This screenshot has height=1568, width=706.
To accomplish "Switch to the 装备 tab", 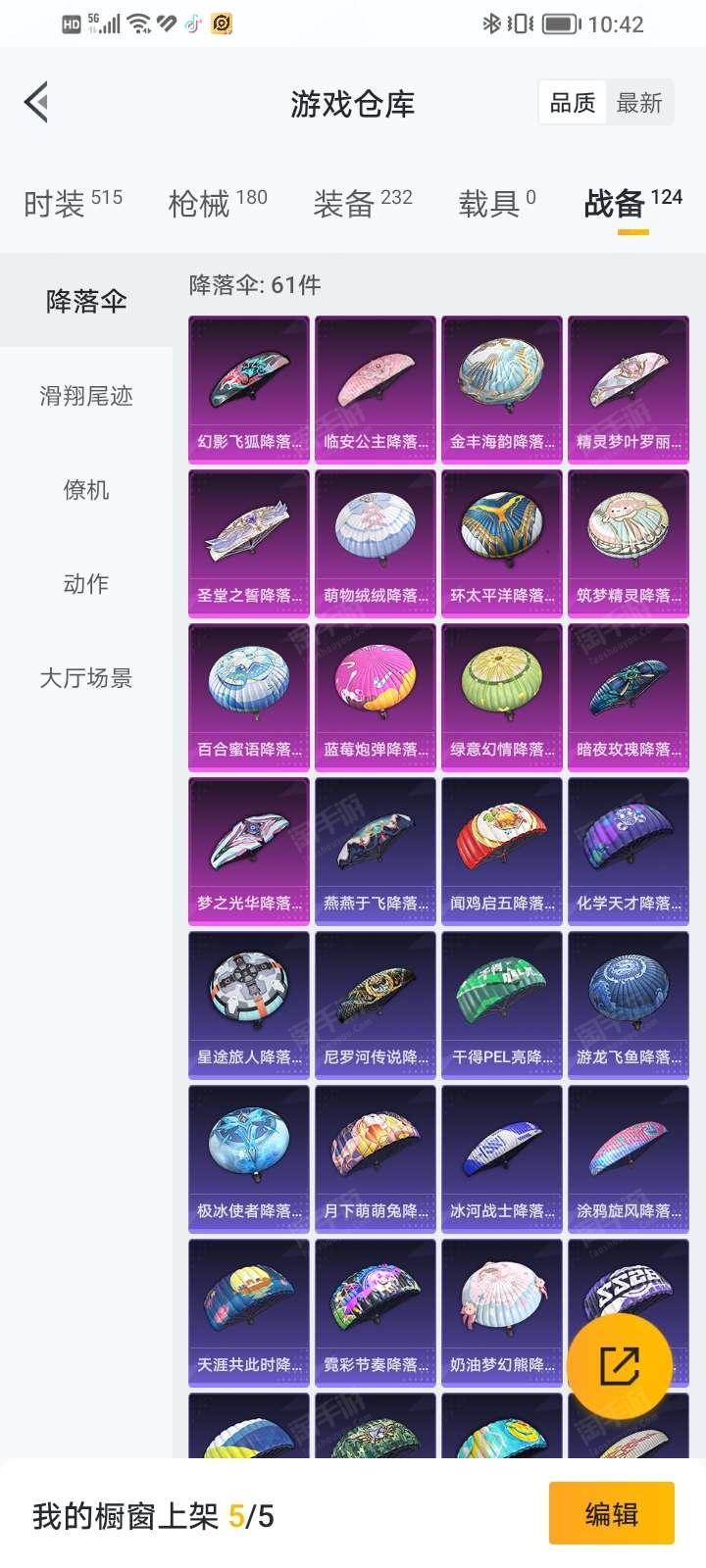I will [362, 203].
